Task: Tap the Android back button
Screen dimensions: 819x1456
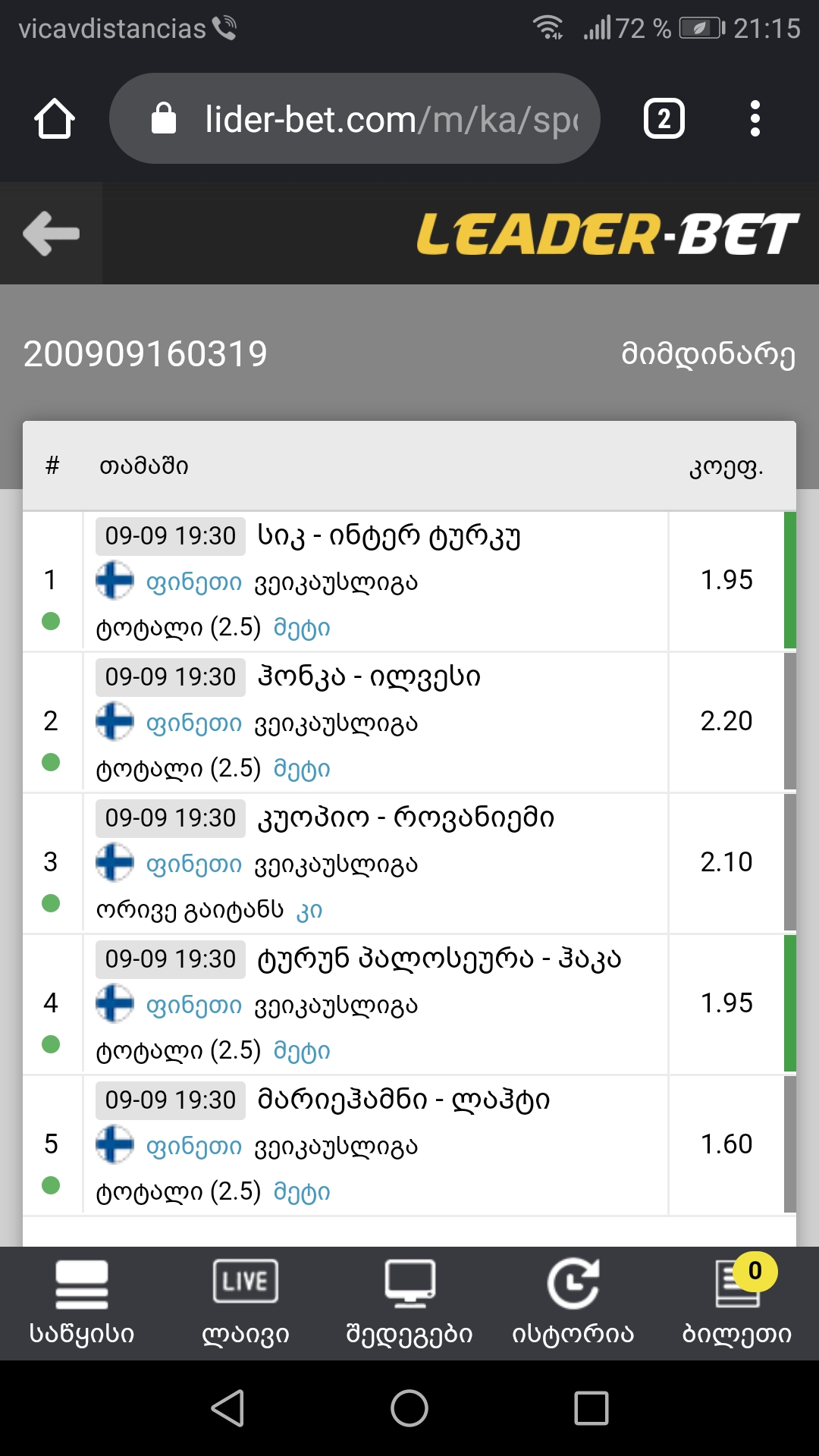Action: (227, 1408)
